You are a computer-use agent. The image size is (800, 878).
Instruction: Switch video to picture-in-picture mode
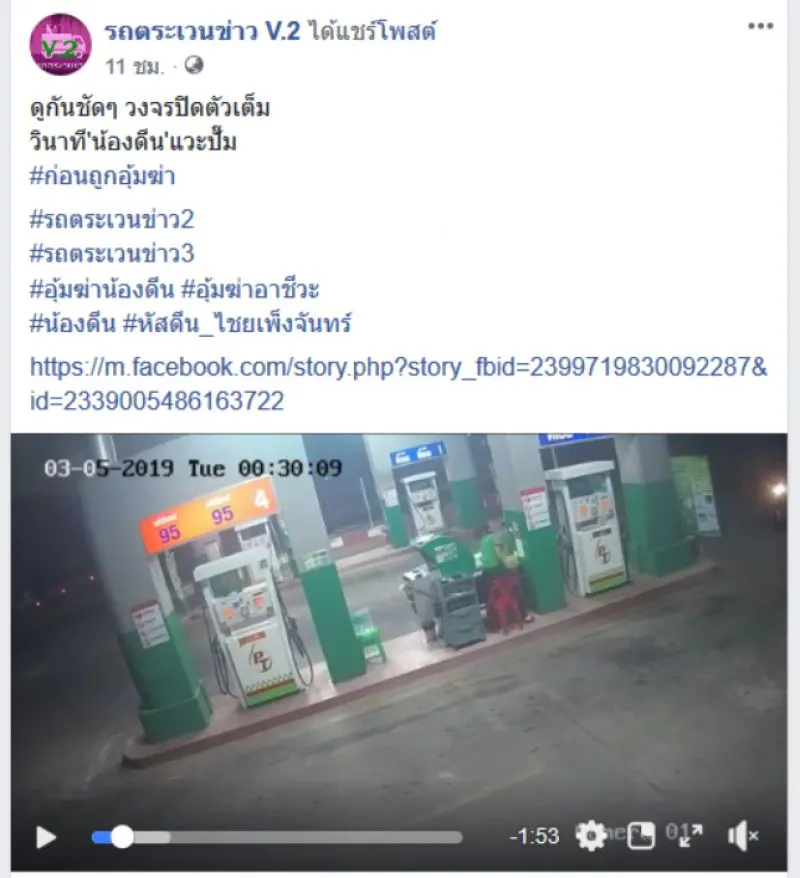(x=641, y=836)
